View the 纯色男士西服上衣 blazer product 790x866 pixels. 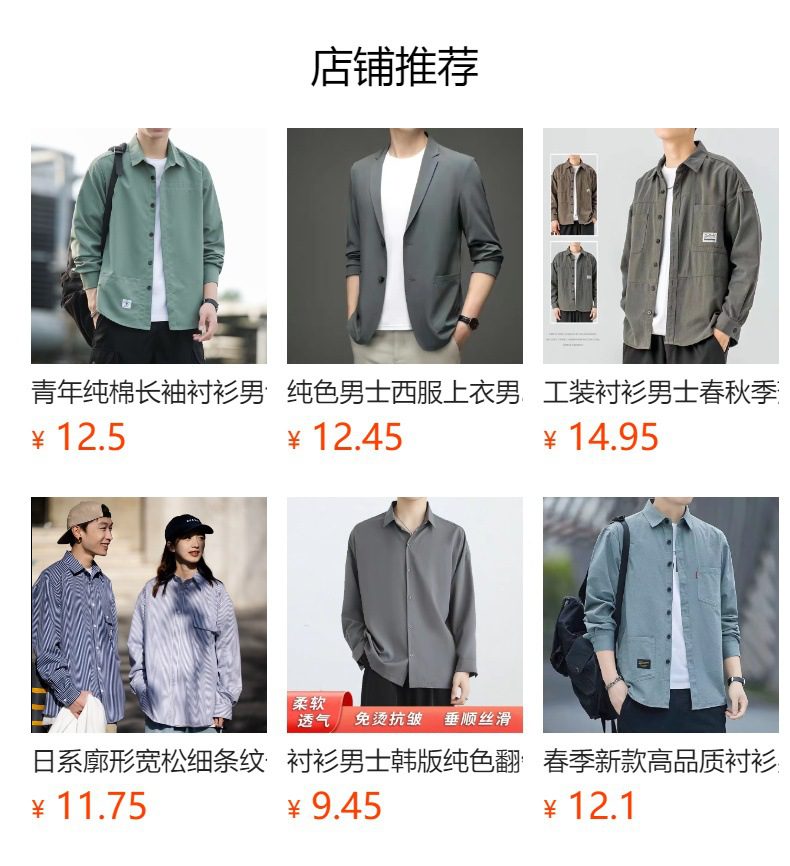[x=404, y=246]
